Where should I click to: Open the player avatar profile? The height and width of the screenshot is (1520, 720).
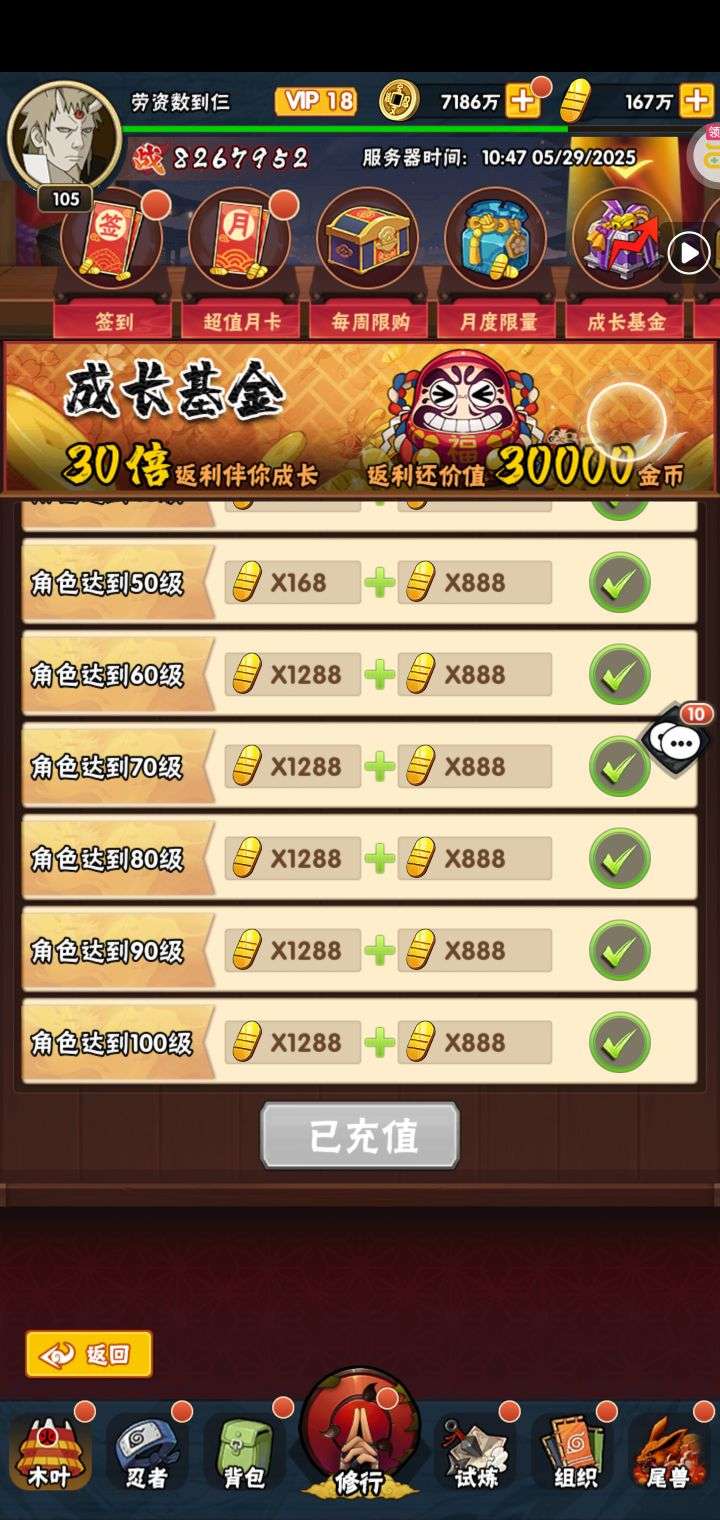click(64, 136)
